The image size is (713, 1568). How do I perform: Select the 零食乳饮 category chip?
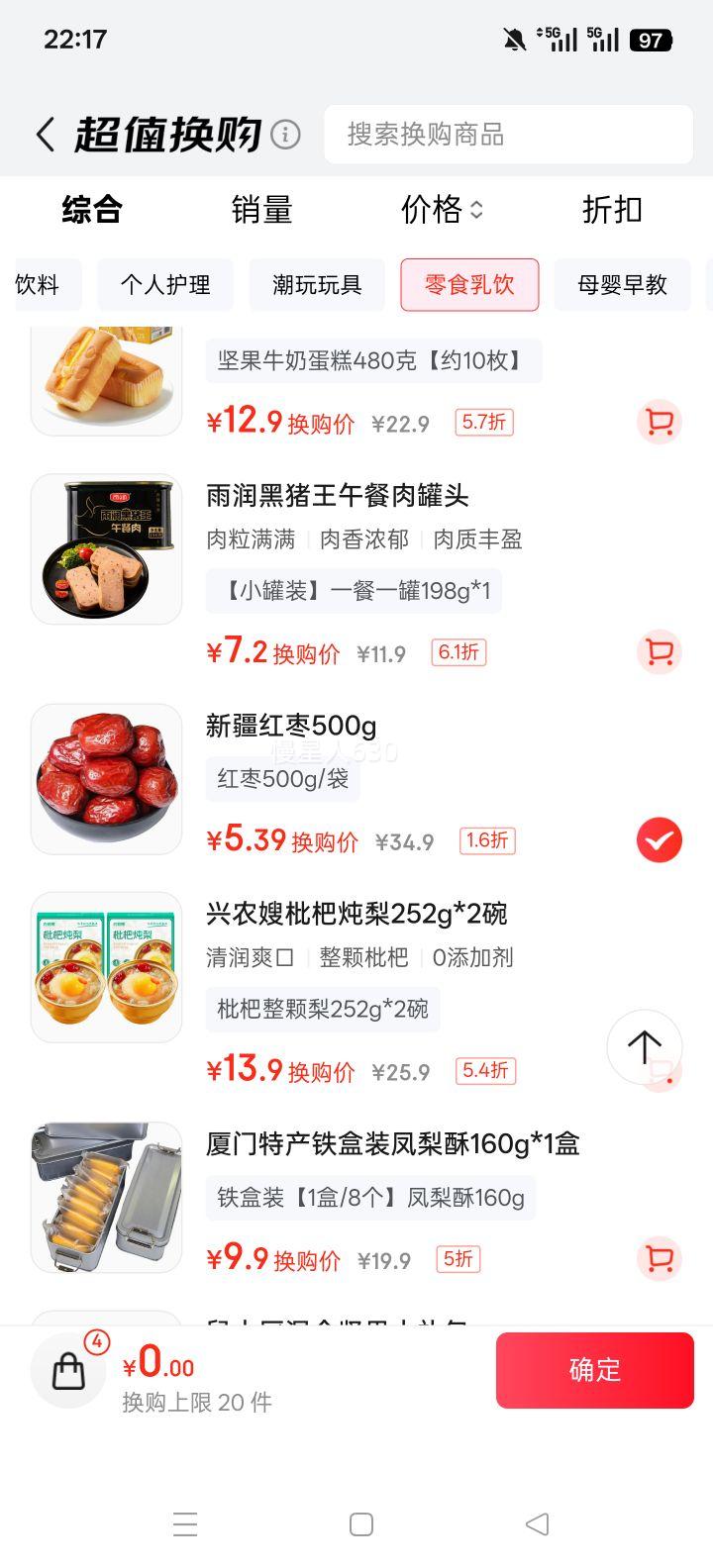[x=469, y=285]
